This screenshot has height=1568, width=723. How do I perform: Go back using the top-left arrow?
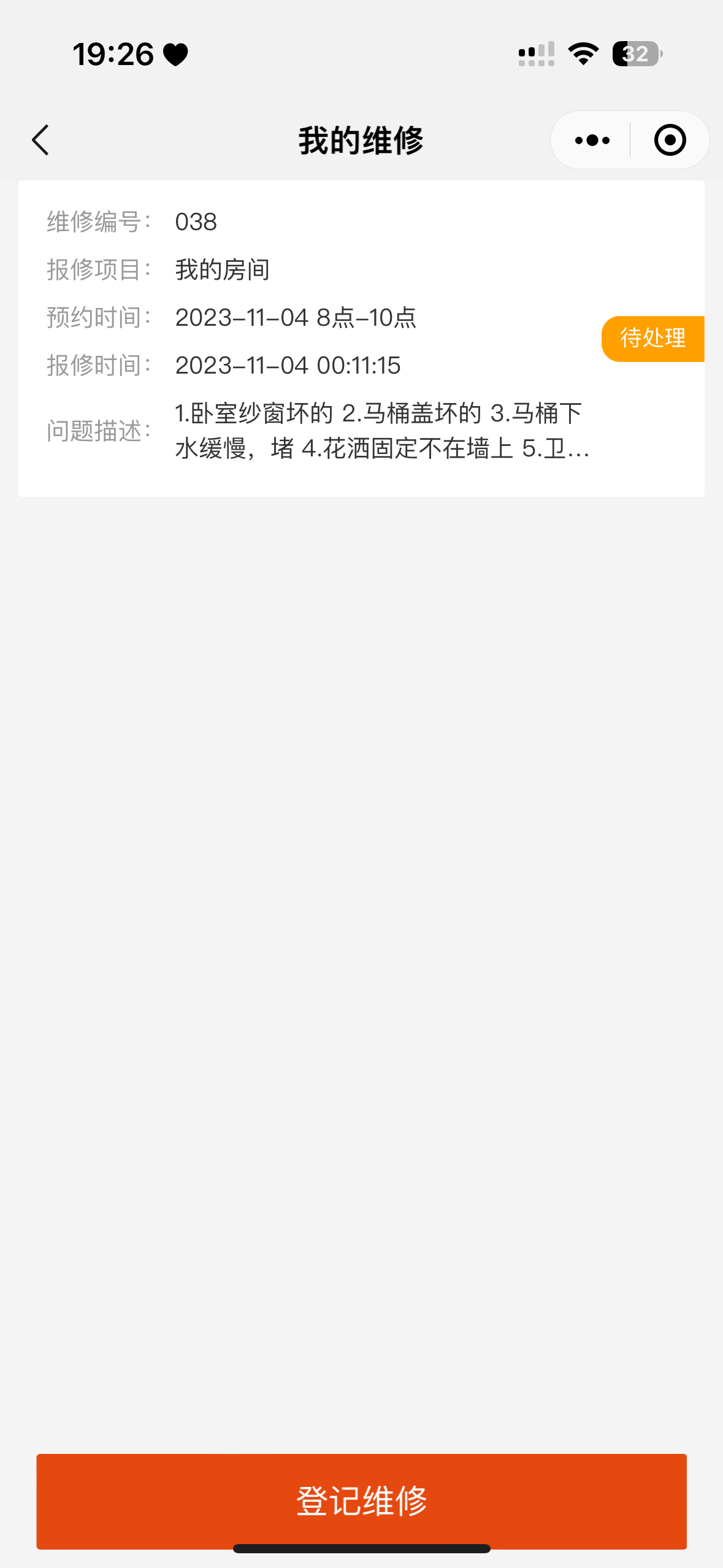(40, 140)
